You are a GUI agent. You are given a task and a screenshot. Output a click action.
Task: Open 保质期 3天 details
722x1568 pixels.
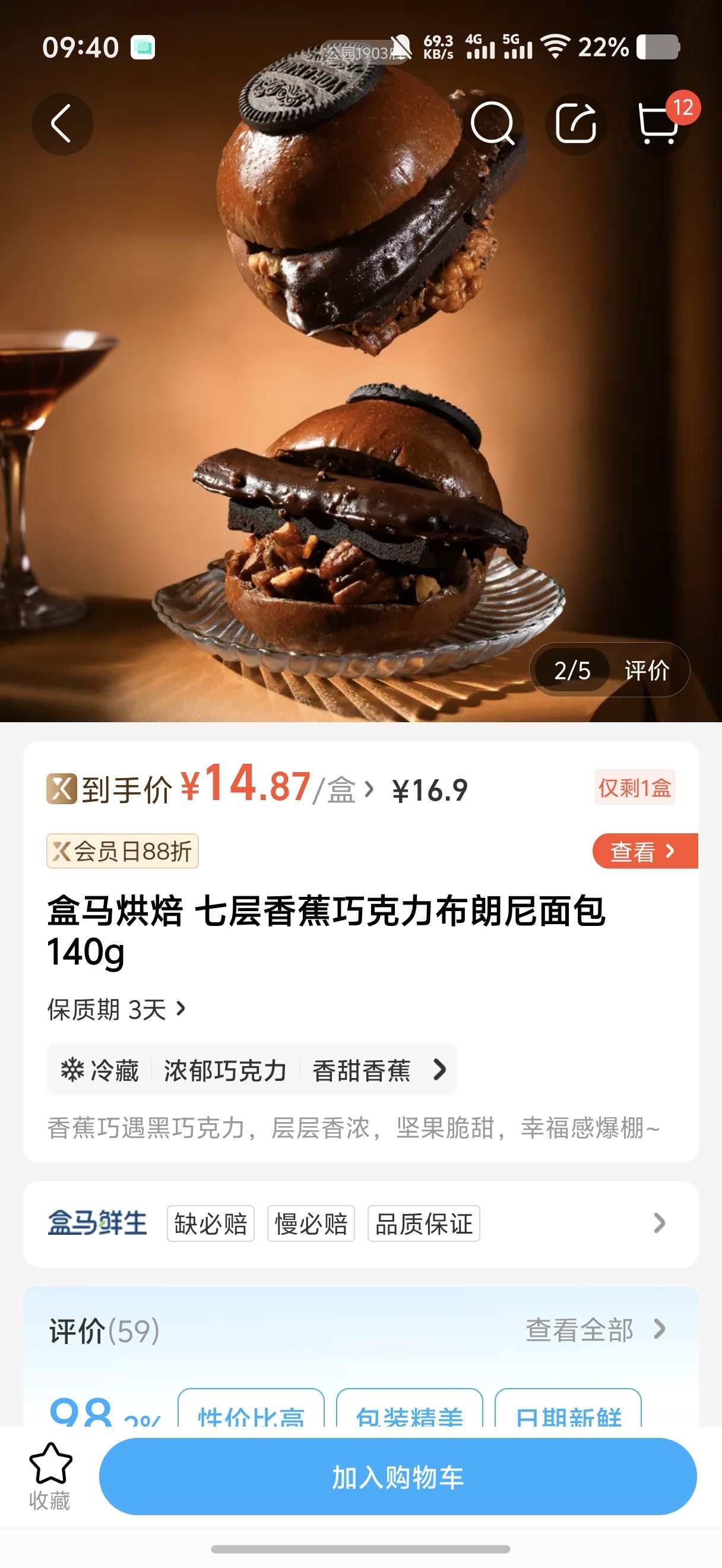(x=117, y=1009)
